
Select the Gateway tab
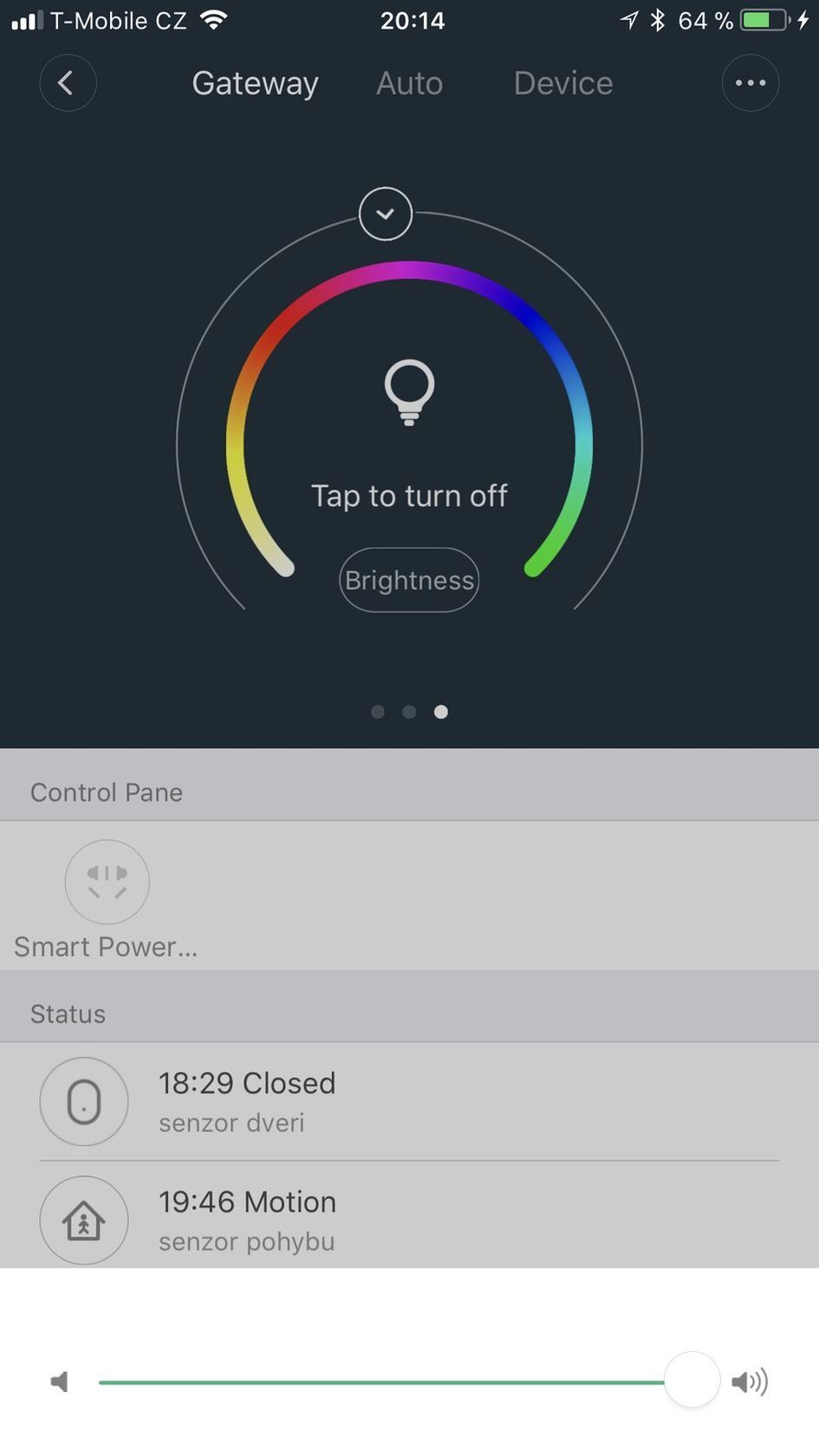[255, 83]
